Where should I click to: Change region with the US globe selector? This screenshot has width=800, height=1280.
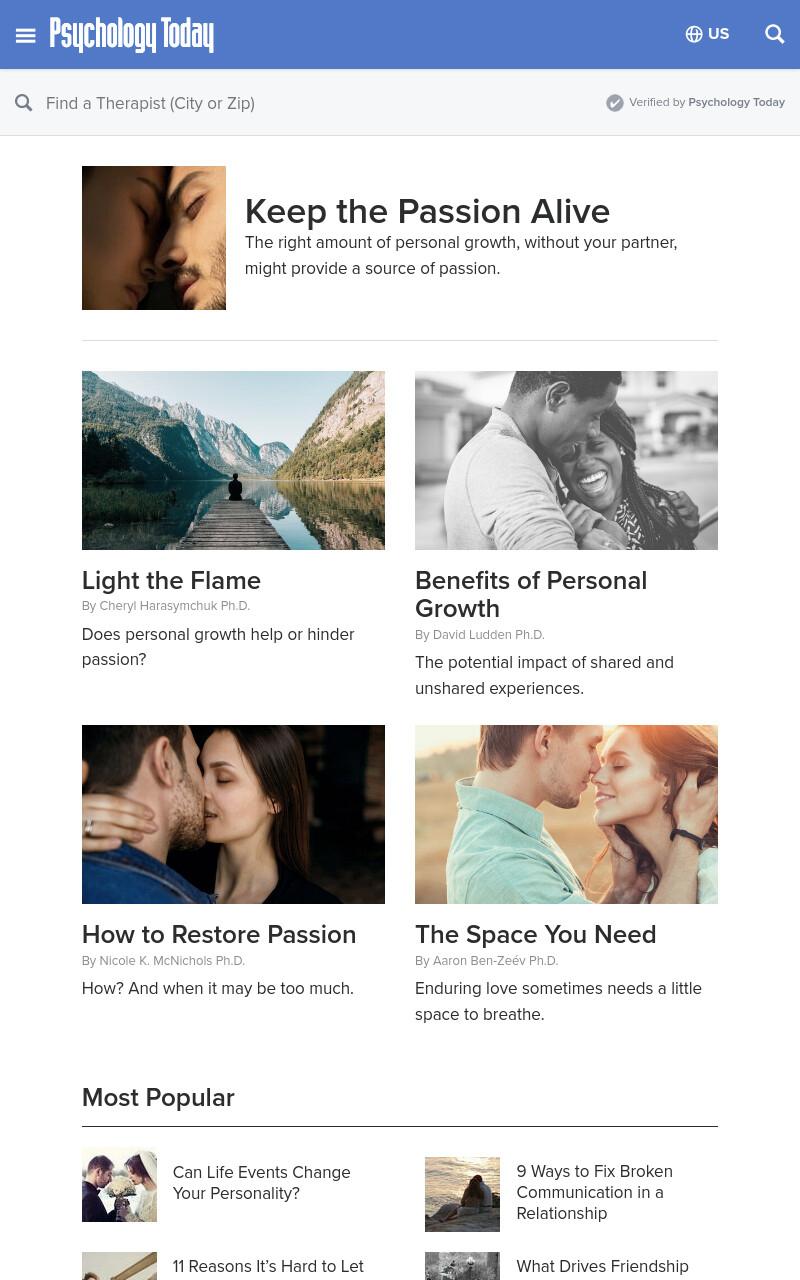(707, 34)
